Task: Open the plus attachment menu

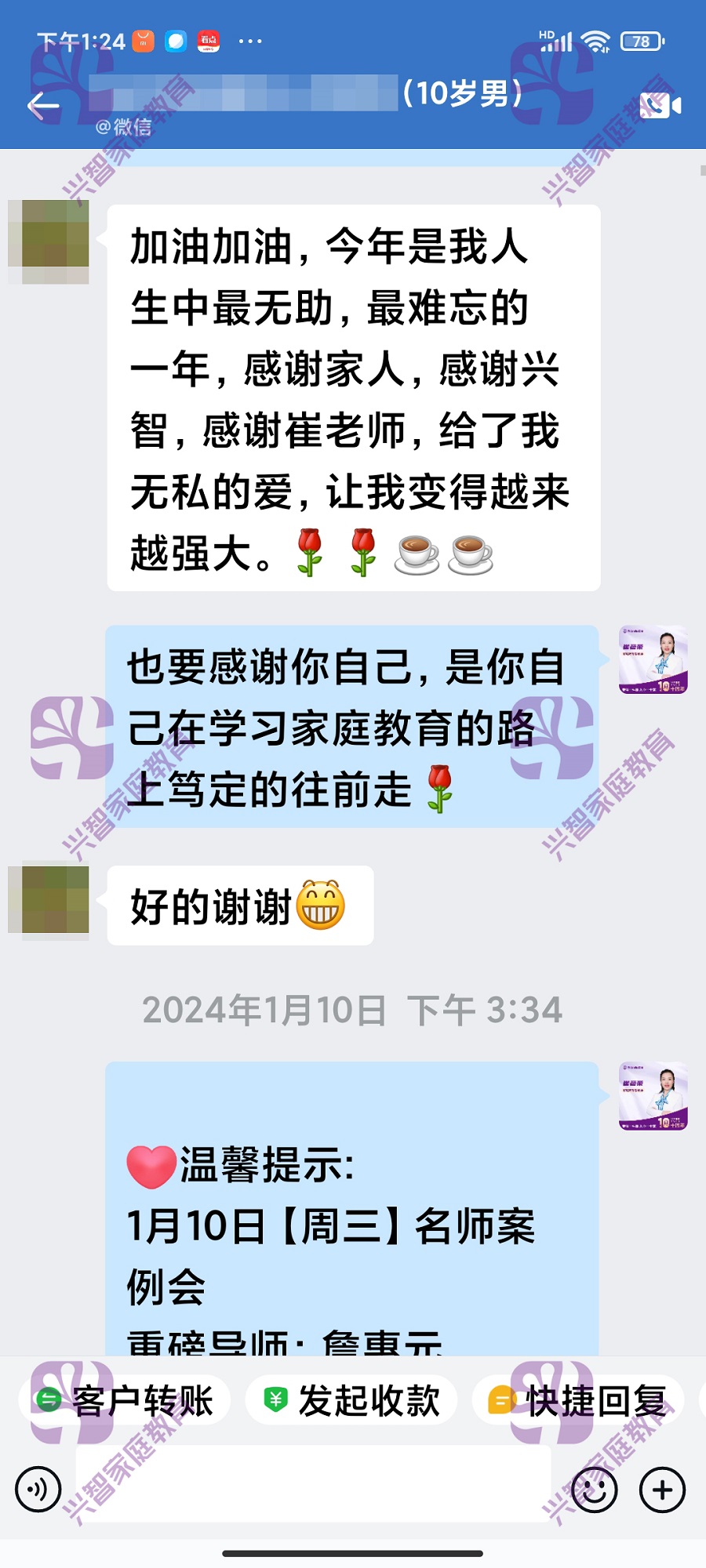Action: (x=662, y=1489)
